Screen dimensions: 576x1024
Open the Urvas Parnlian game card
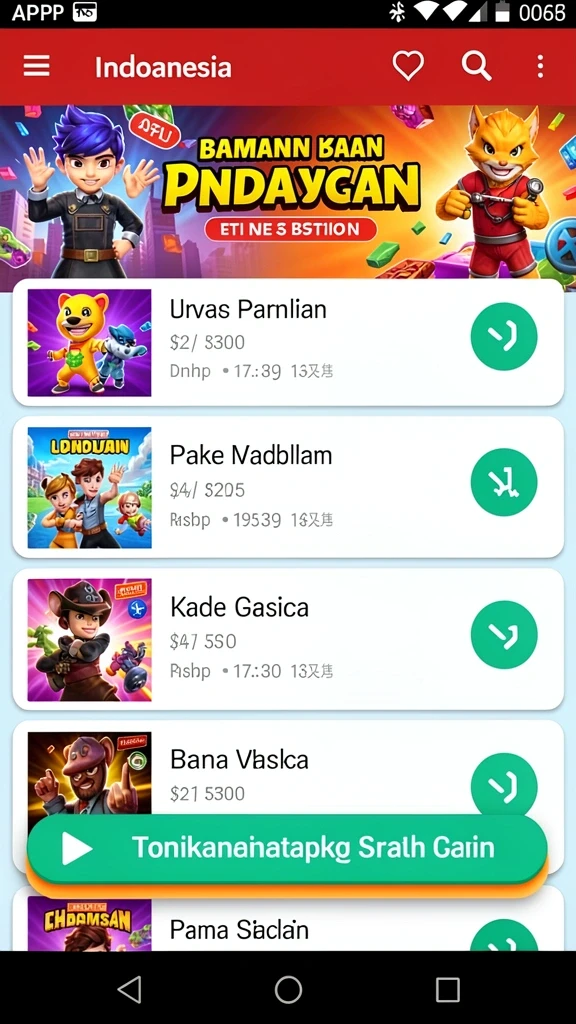[288, 342]
